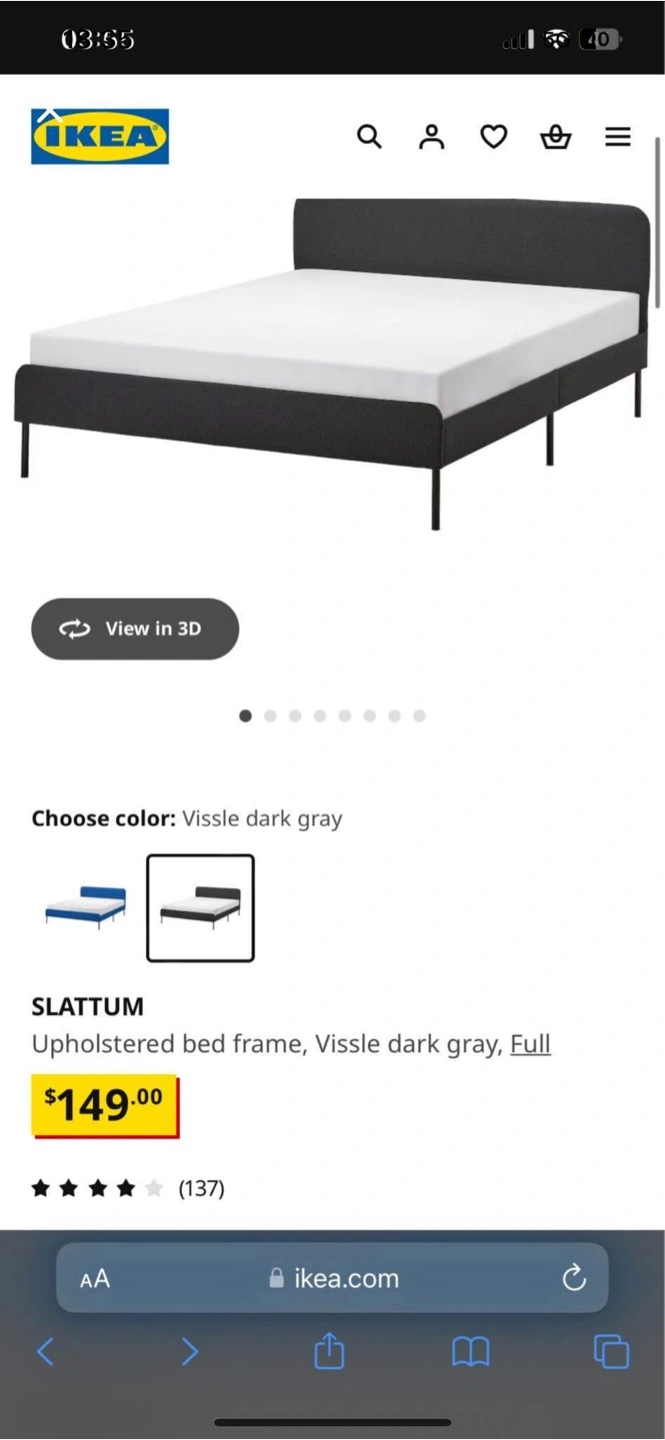
Task: Open the account profile icon
Action: tap(431, 137)
